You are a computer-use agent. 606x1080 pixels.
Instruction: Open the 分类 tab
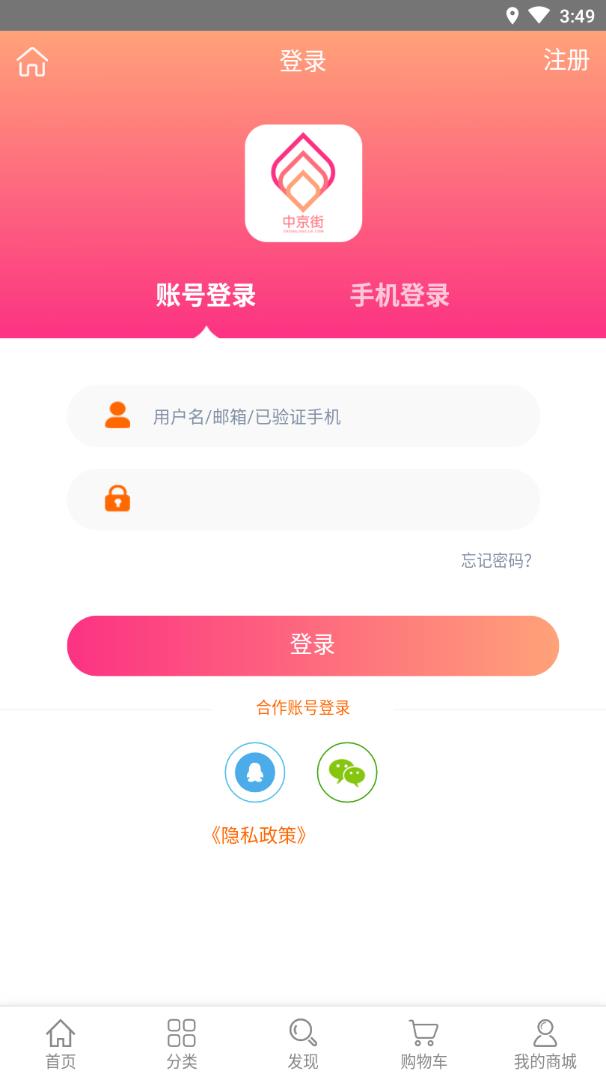[182, 1044]
